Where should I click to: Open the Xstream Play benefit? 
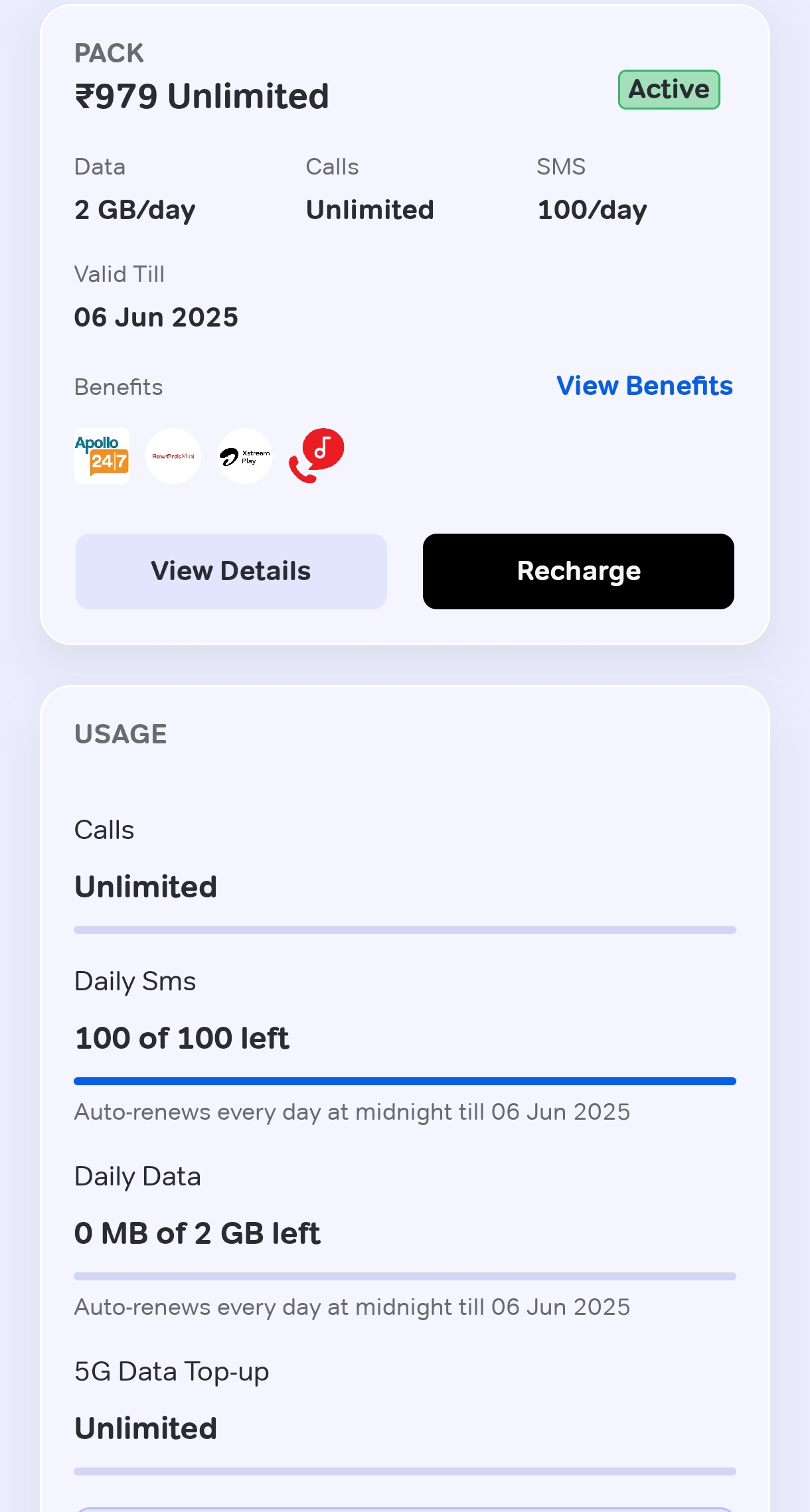tap(245, 456)
